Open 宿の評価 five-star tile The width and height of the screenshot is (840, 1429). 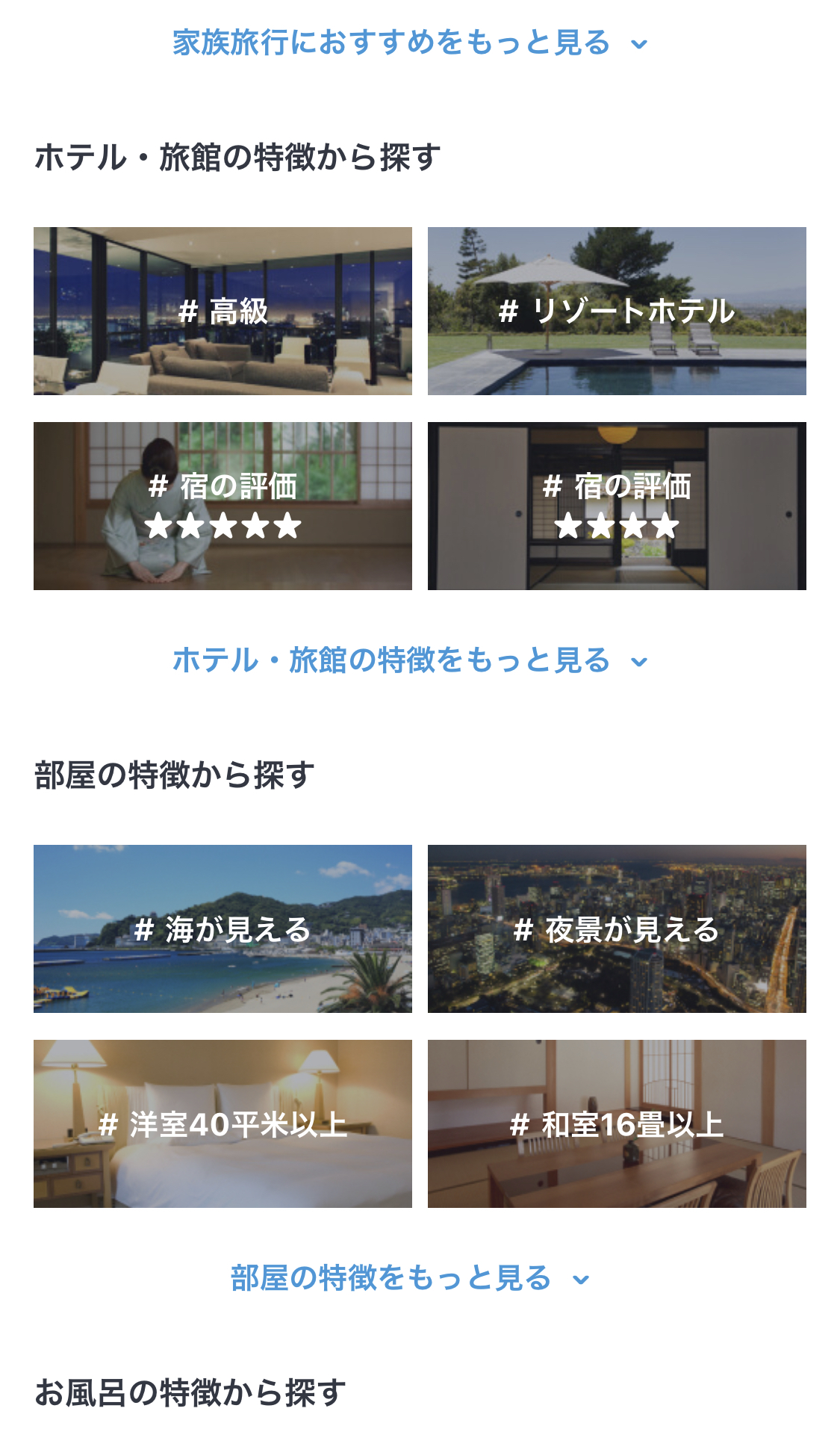[223, 506]
